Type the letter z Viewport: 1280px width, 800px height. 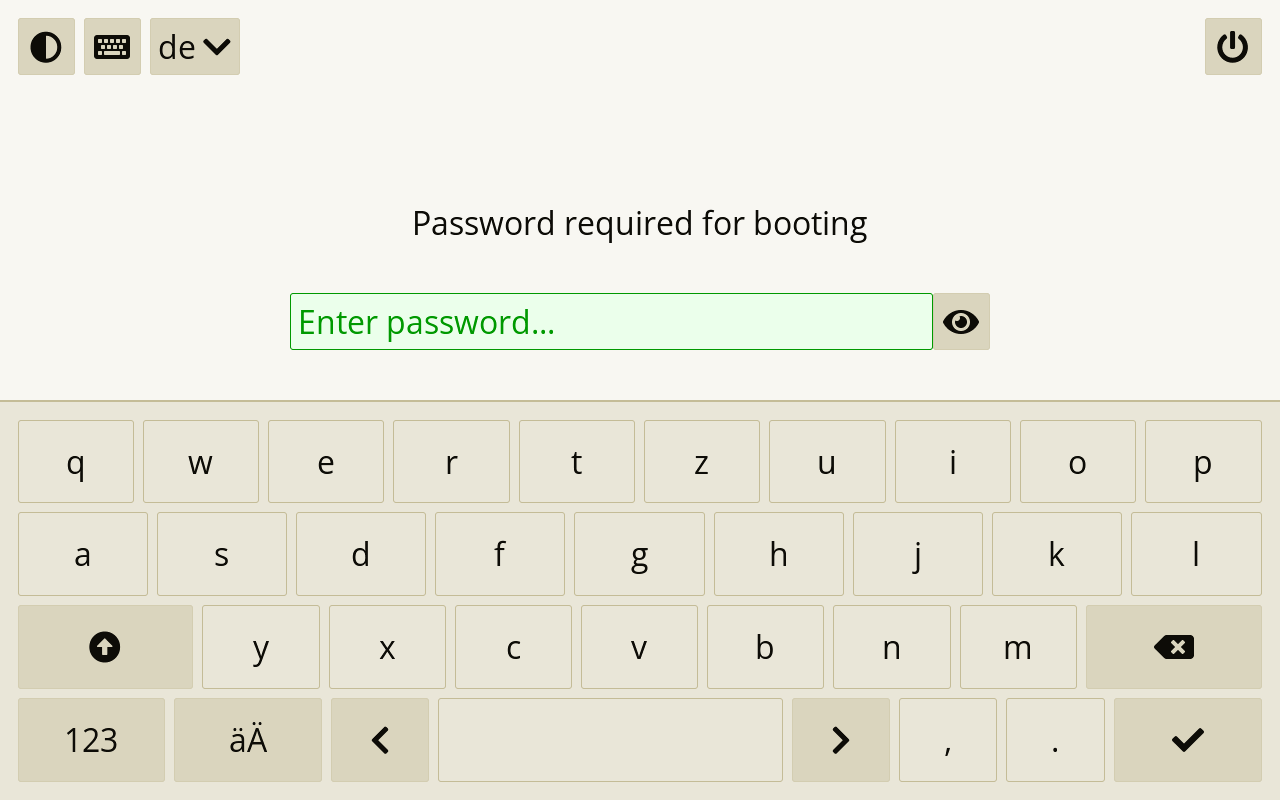tap(701, 462)
